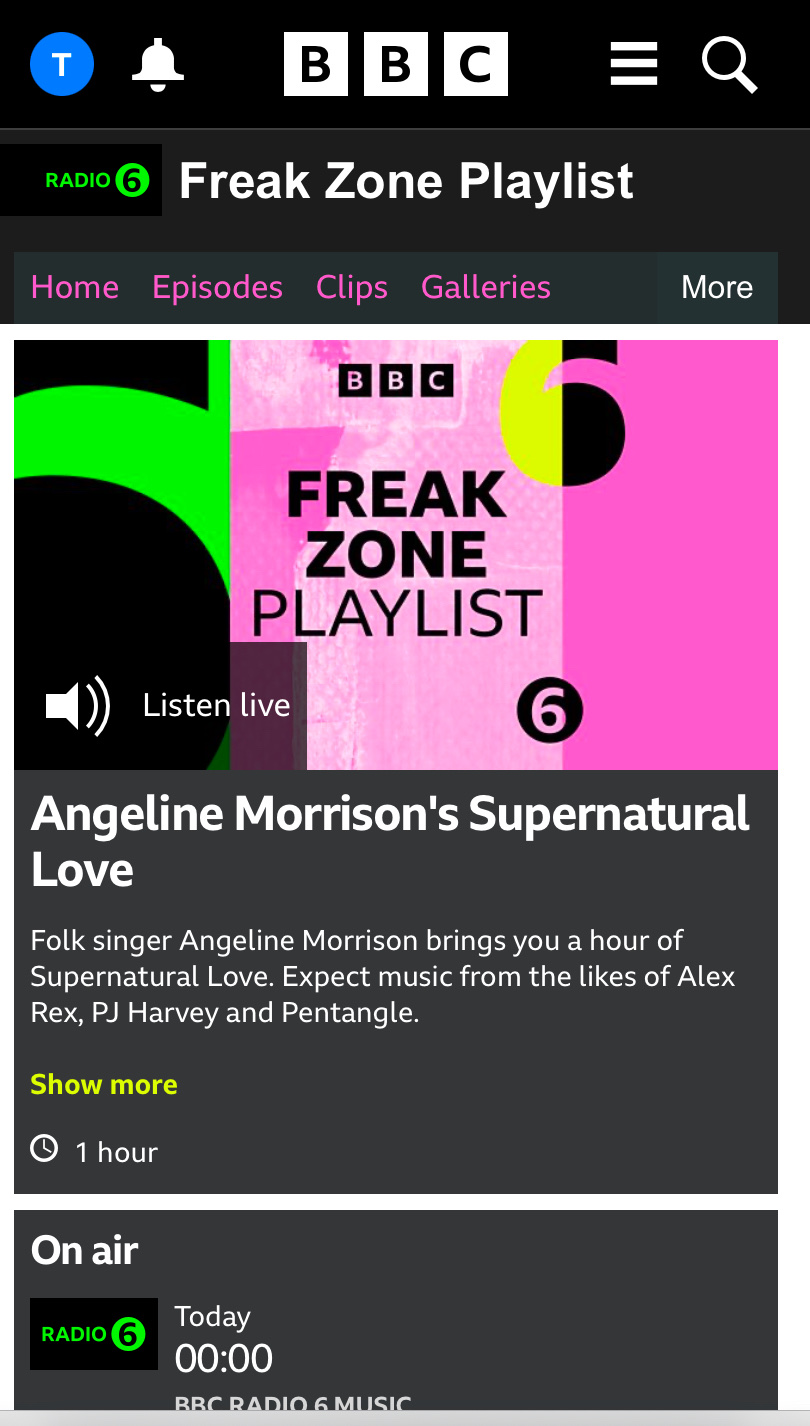Image resolution: width=810 pixels, height=1426 pixels.
Task: Expand the More navigation menu
Action: coord(717,288)
